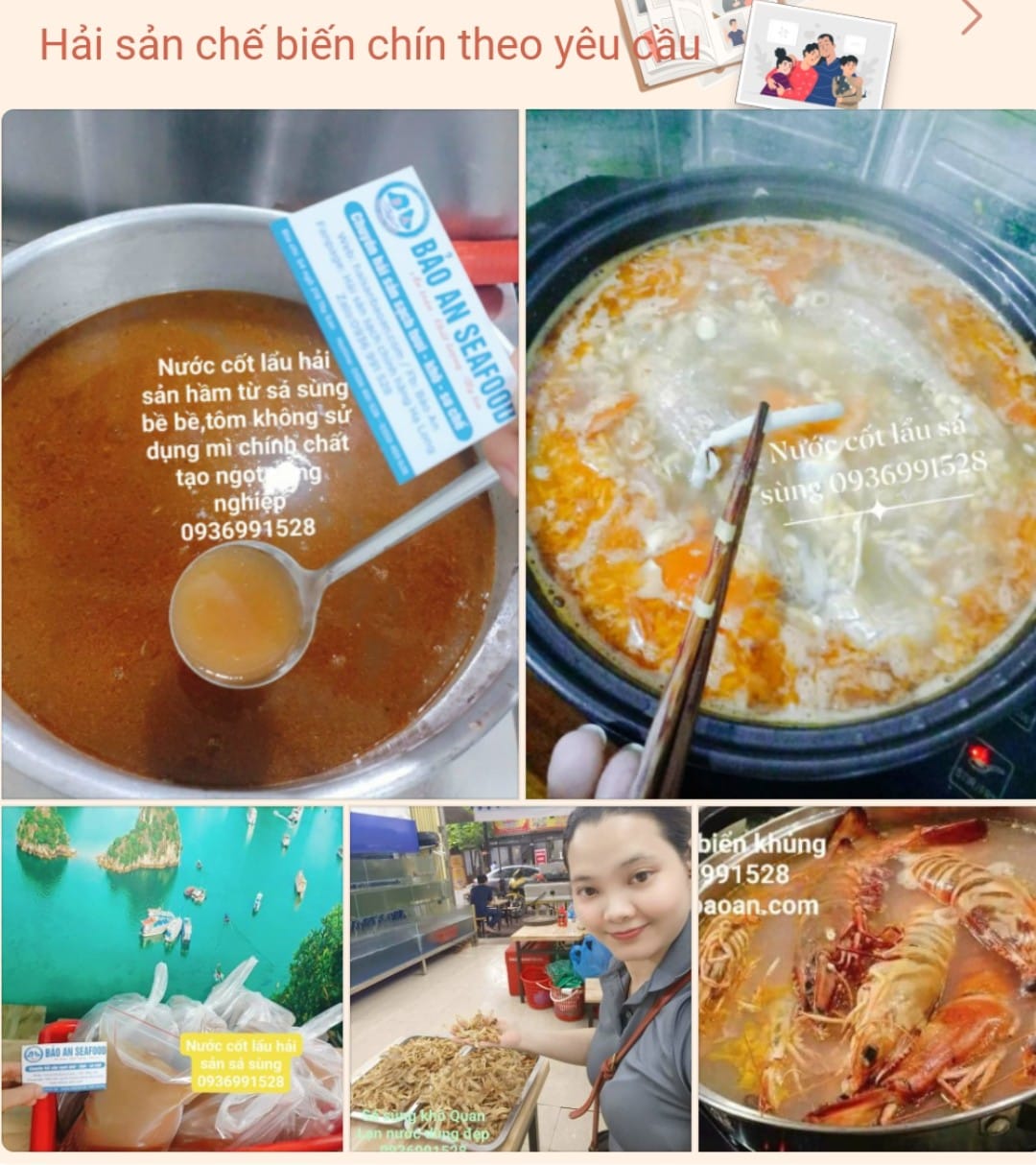Open the photo of seafood hotpot broth pot
1036x1165 pixels.
[x=259, y=453]
